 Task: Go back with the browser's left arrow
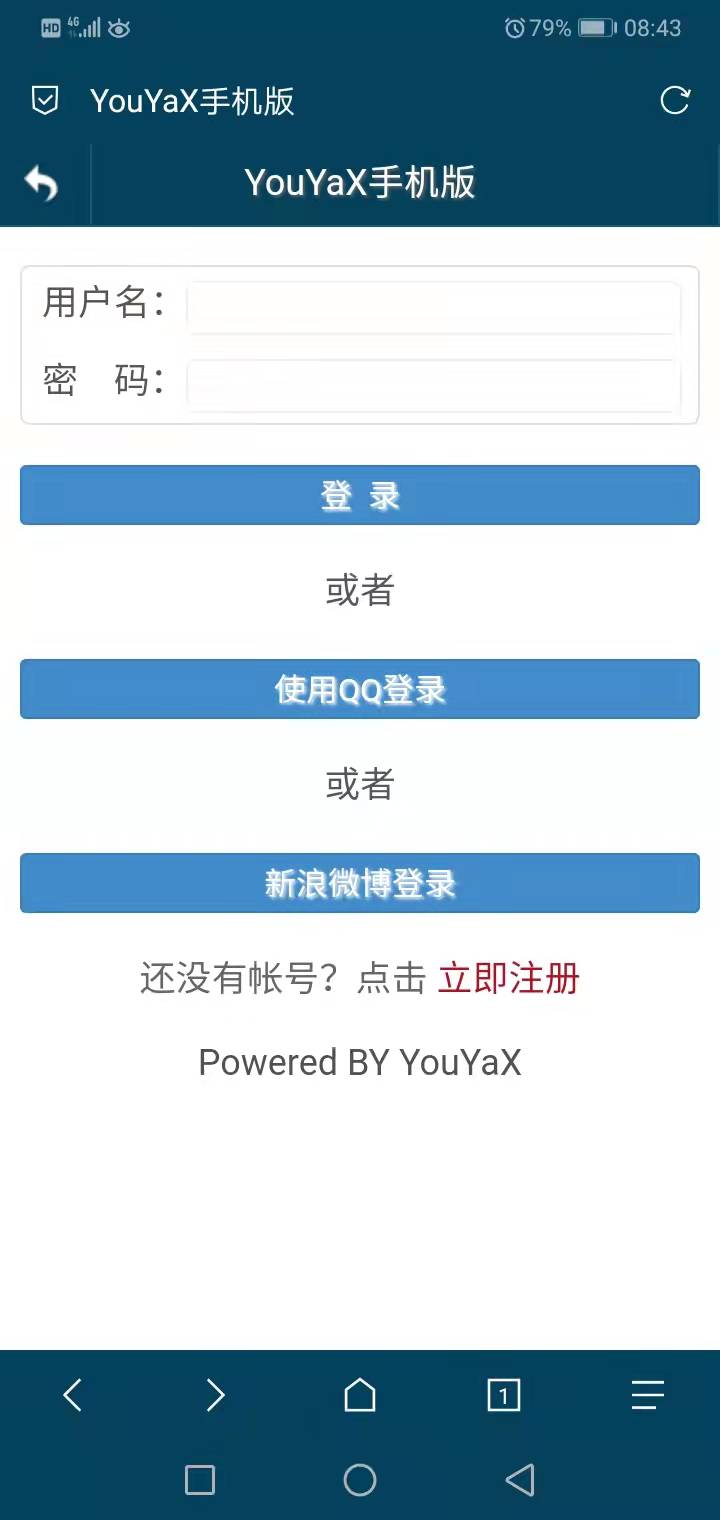pos(72,1394)
